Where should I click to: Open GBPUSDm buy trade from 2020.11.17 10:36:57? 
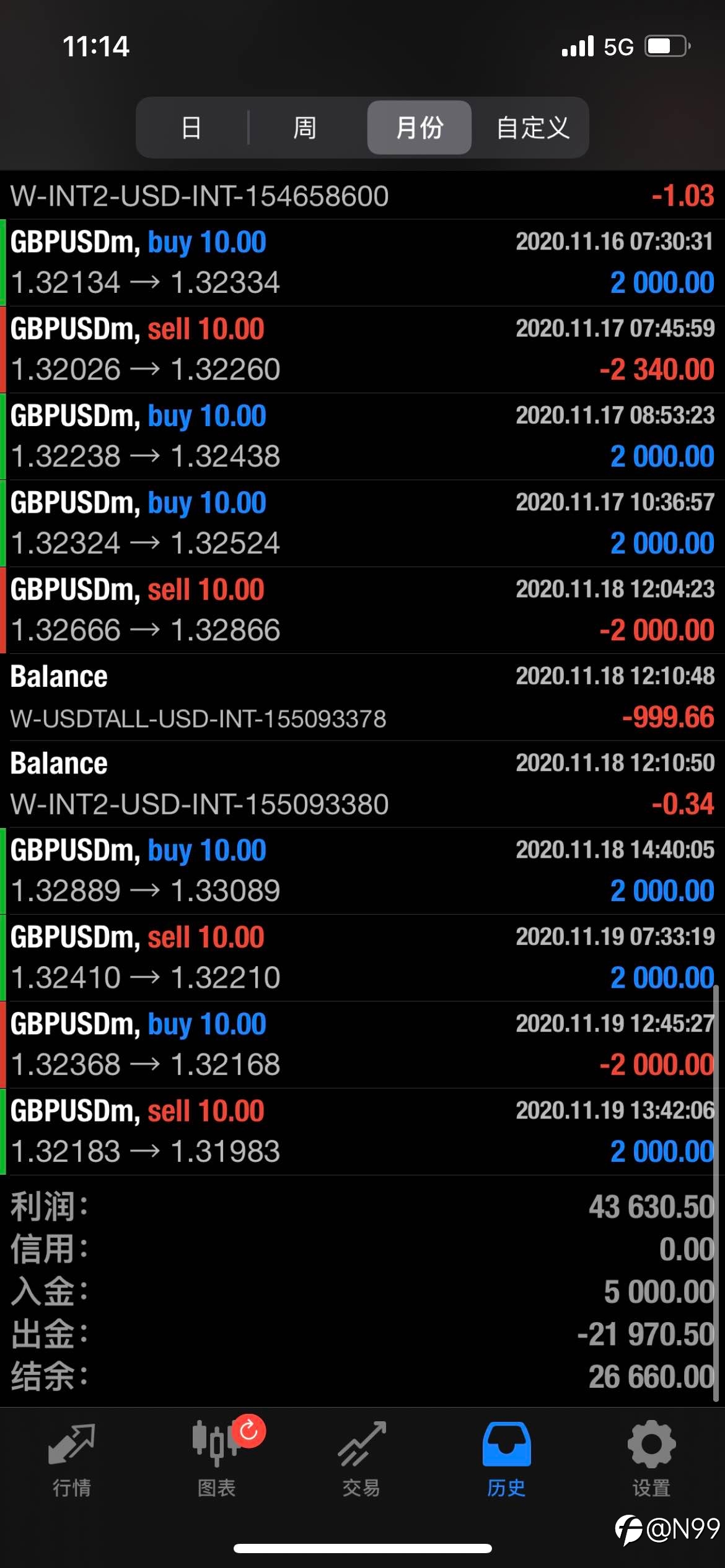click(362, 523)
